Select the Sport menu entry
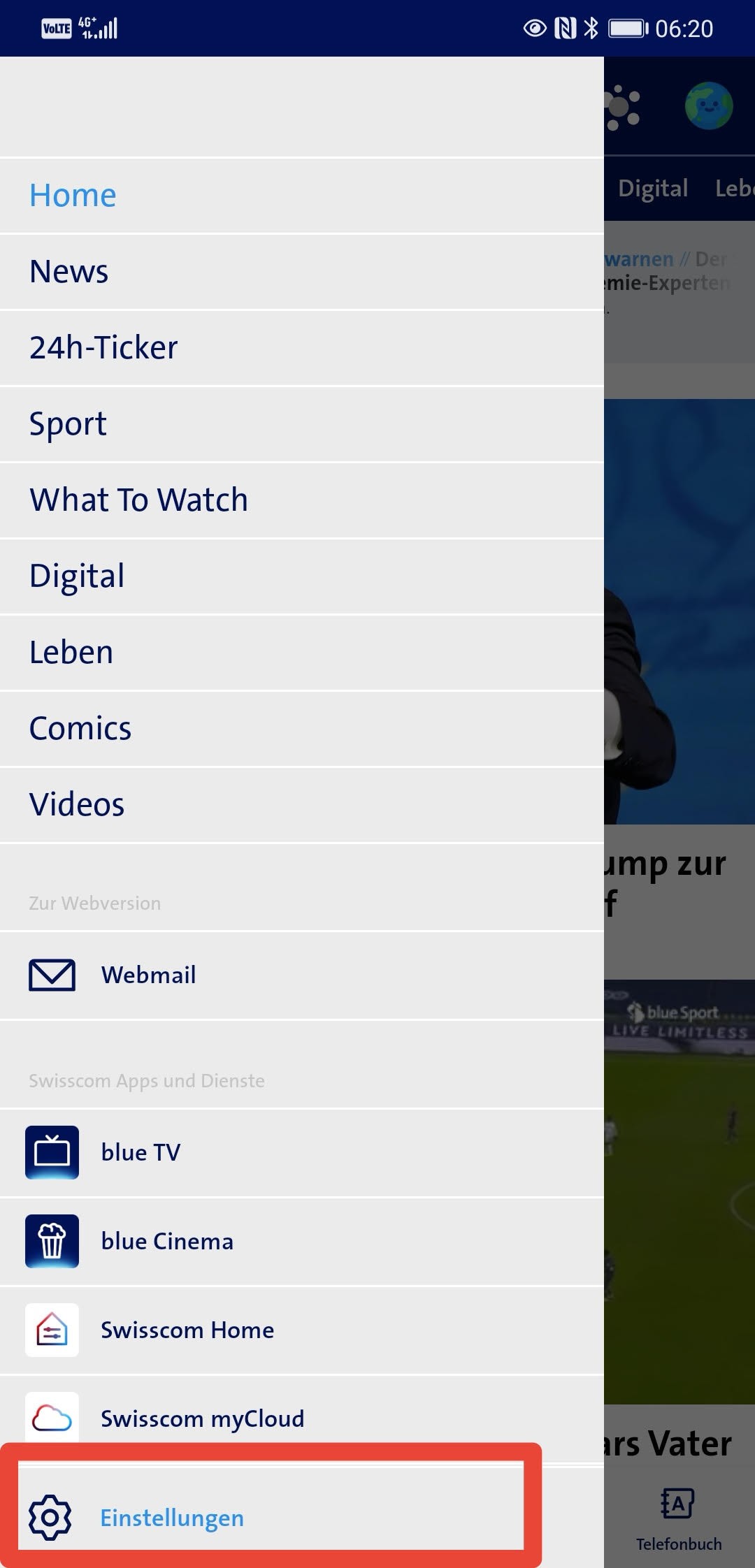The width and height of the screenshot is (755, 1568). pos(68,423)
